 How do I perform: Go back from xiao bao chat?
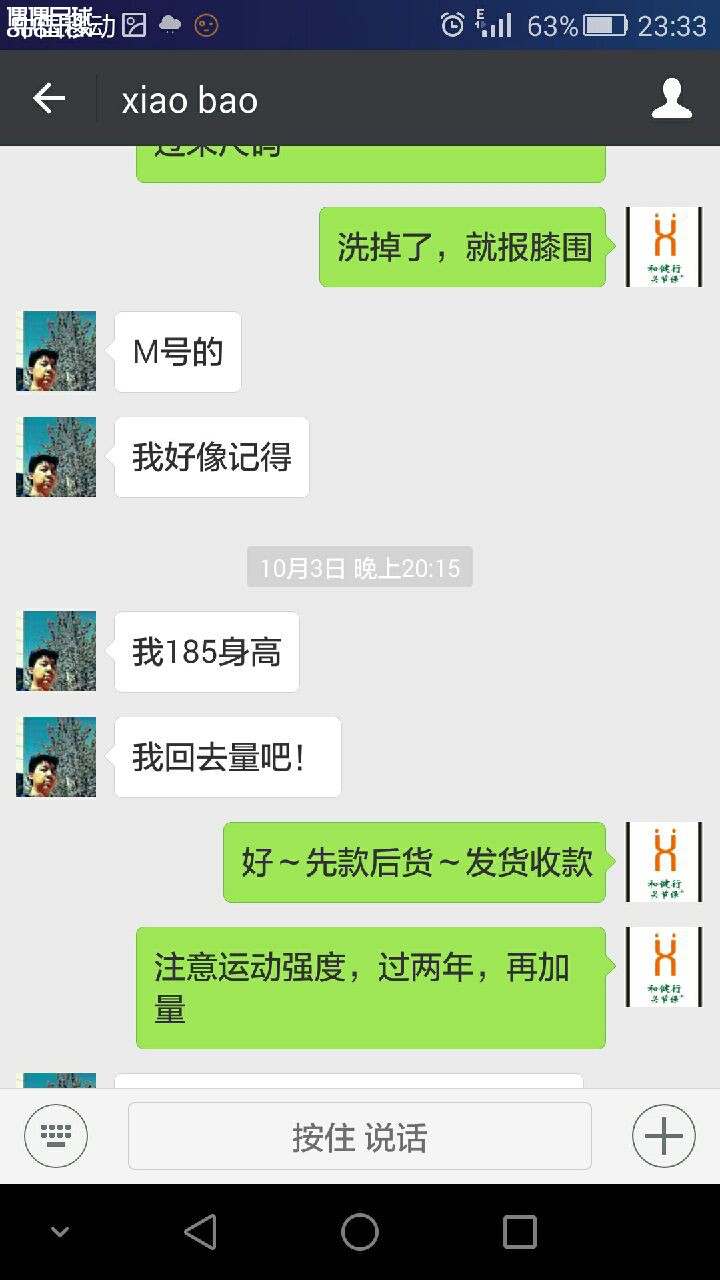tap(49, 99)
